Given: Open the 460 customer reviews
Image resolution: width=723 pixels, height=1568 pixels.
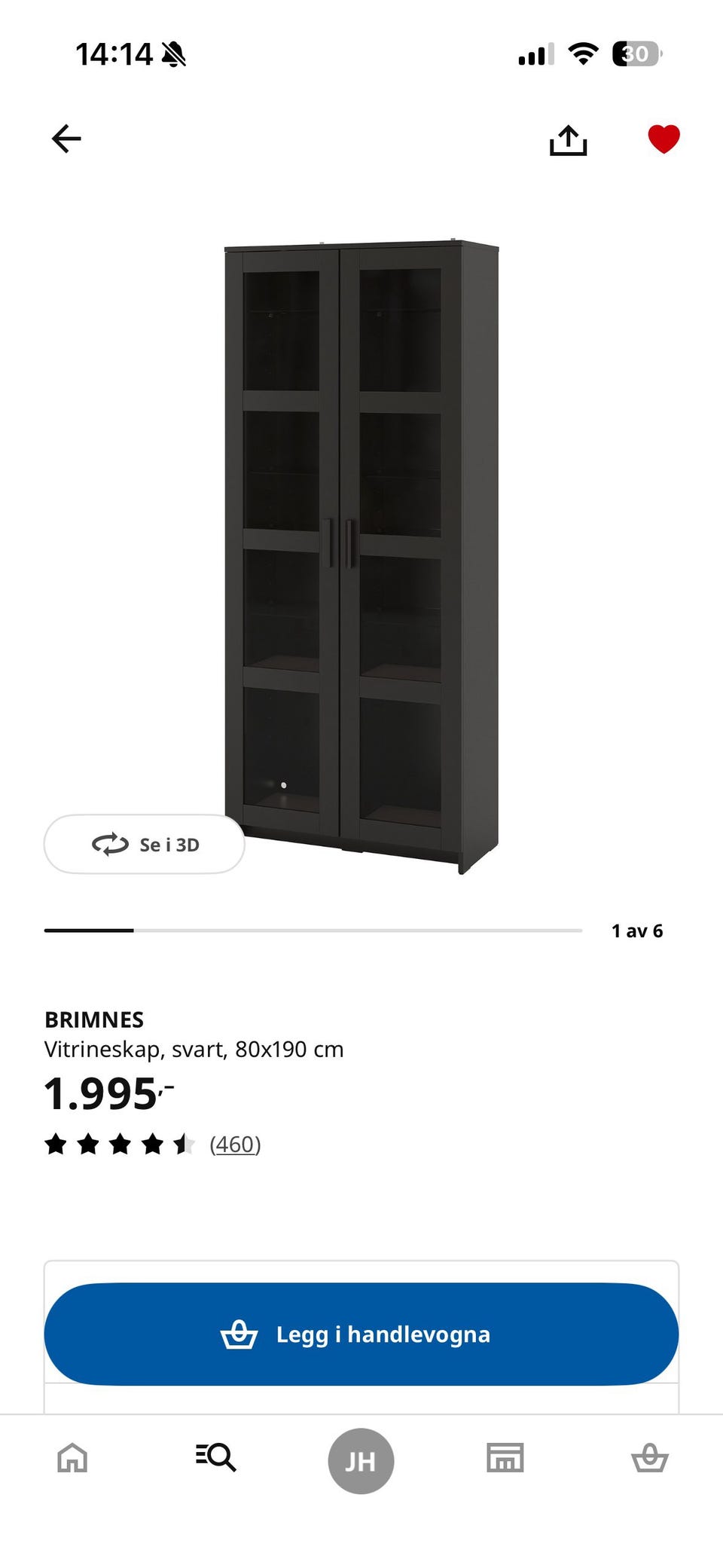Looking at the screenshot, I should 235,1145.
